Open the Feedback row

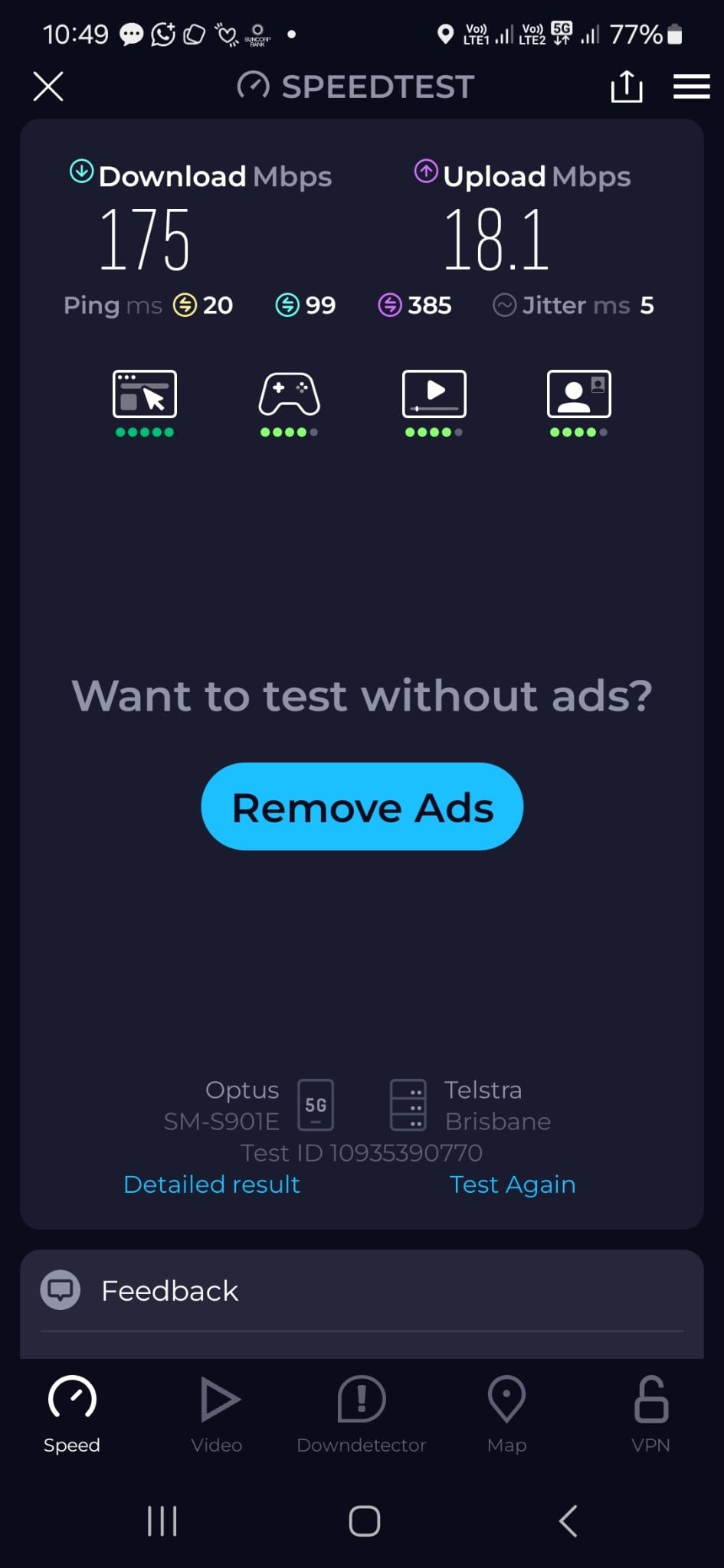(362, 1291)
